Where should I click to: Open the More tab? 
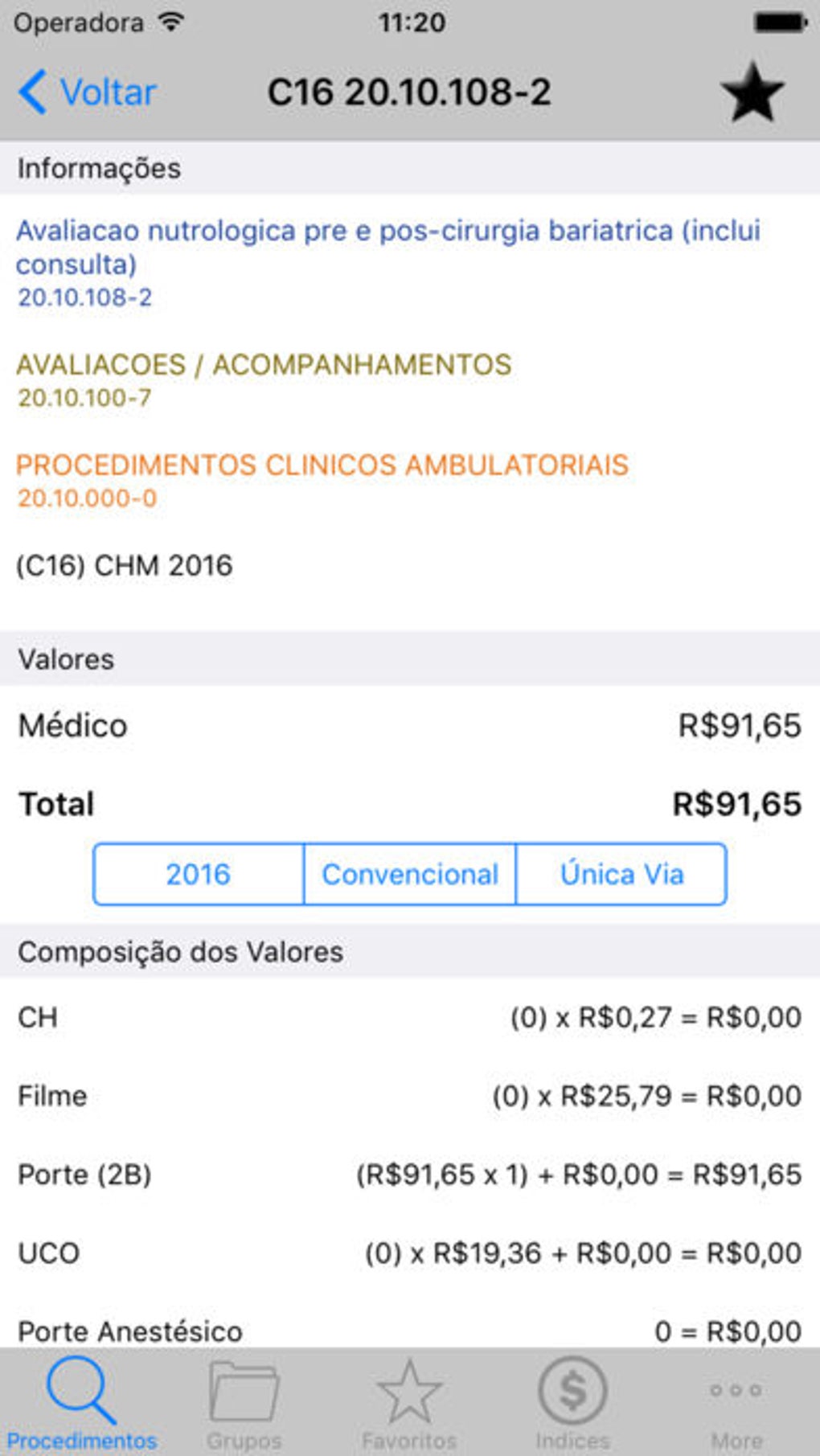736,1403
